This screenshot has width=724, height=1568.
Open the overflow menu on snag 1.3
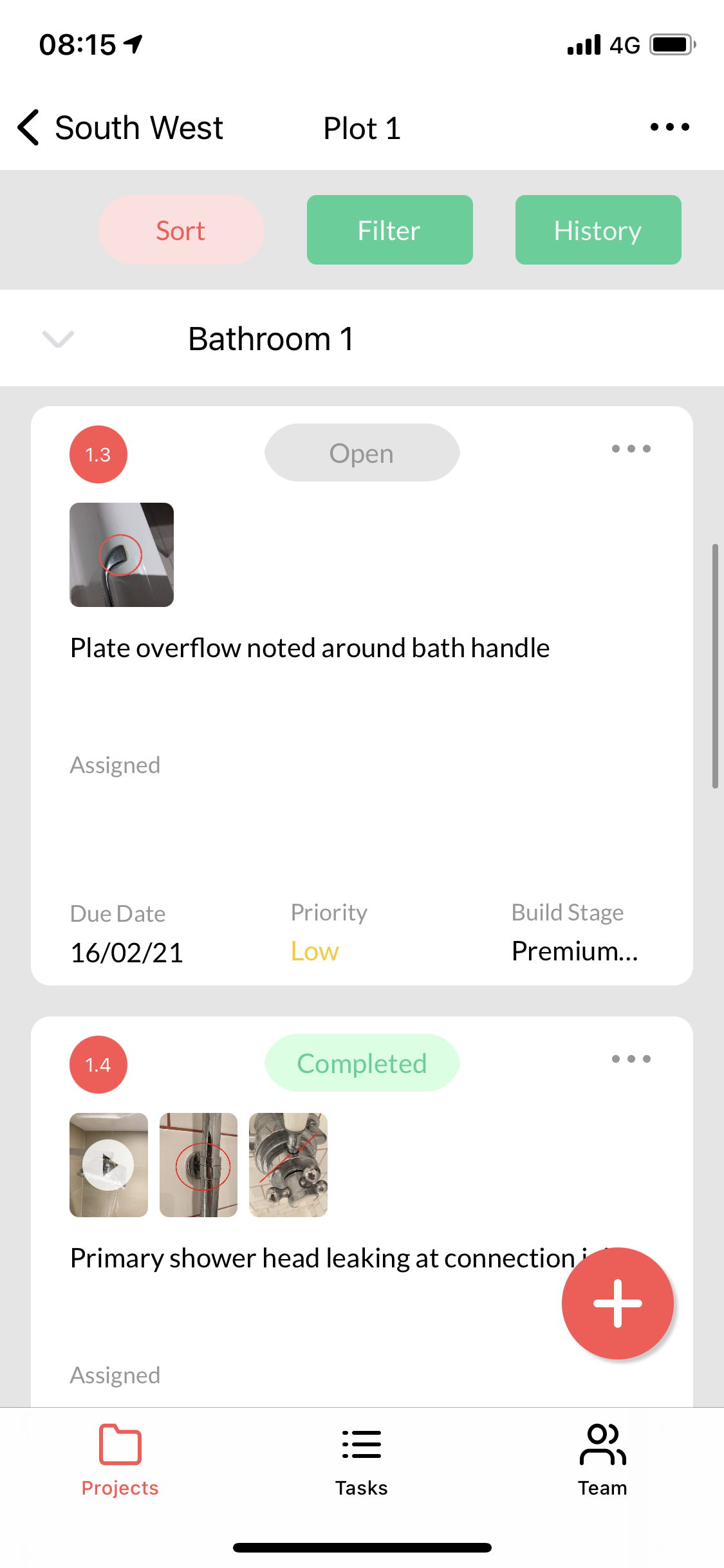[x=631, y=449]
